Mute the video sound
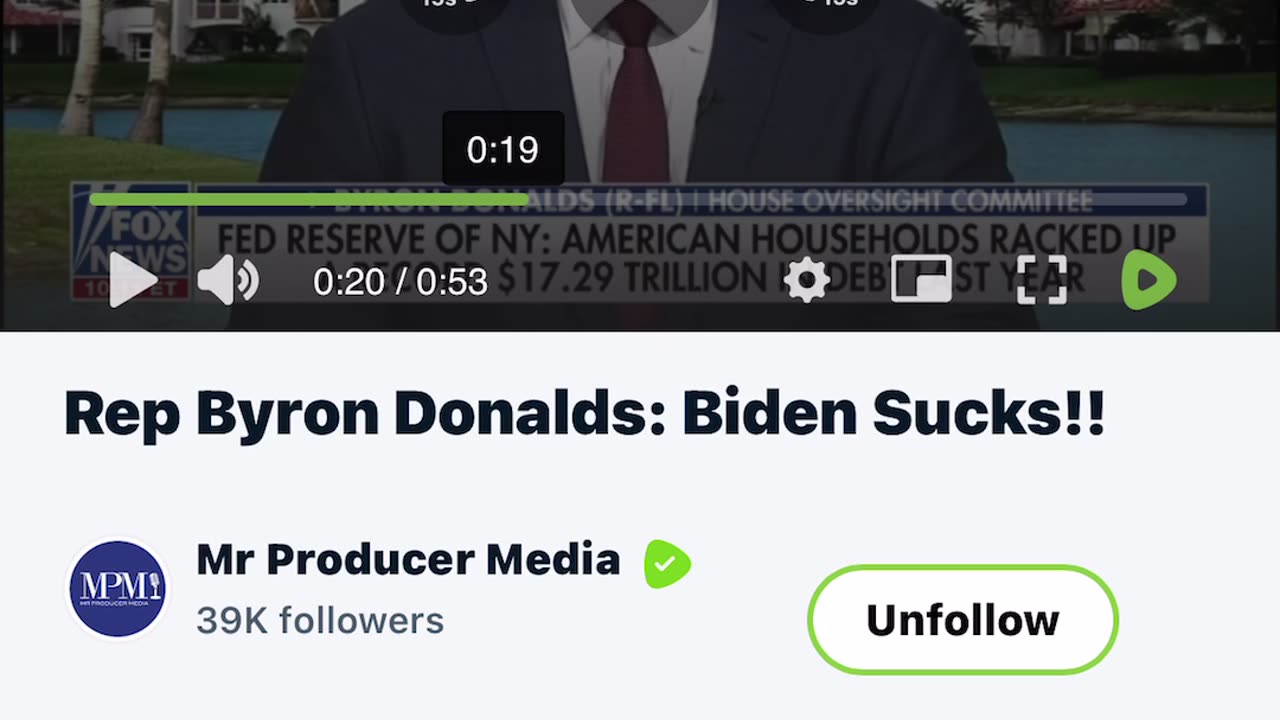Screen dimensions: 1280x720 coord(228,281)
